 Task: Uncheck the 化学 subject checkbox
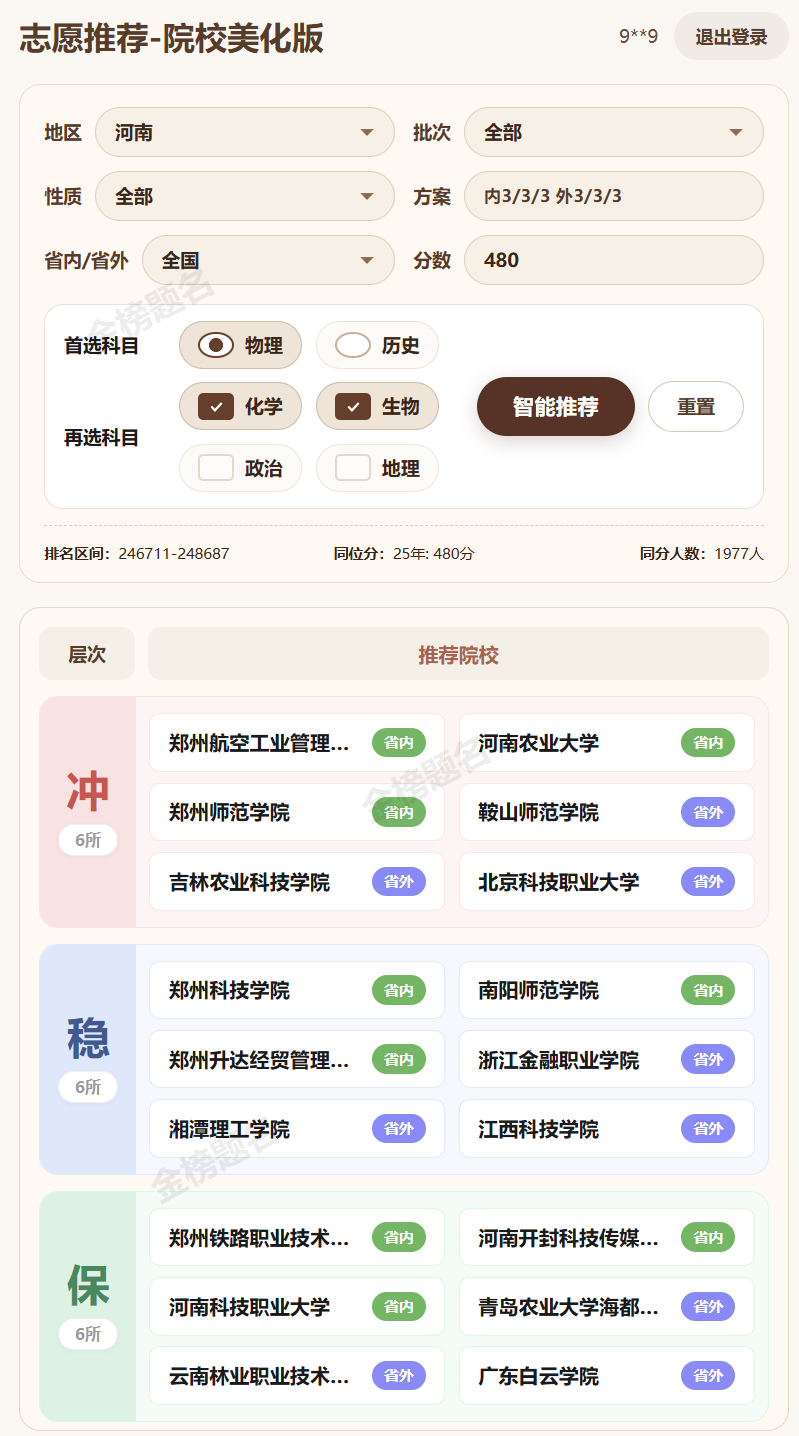[240, 407]
